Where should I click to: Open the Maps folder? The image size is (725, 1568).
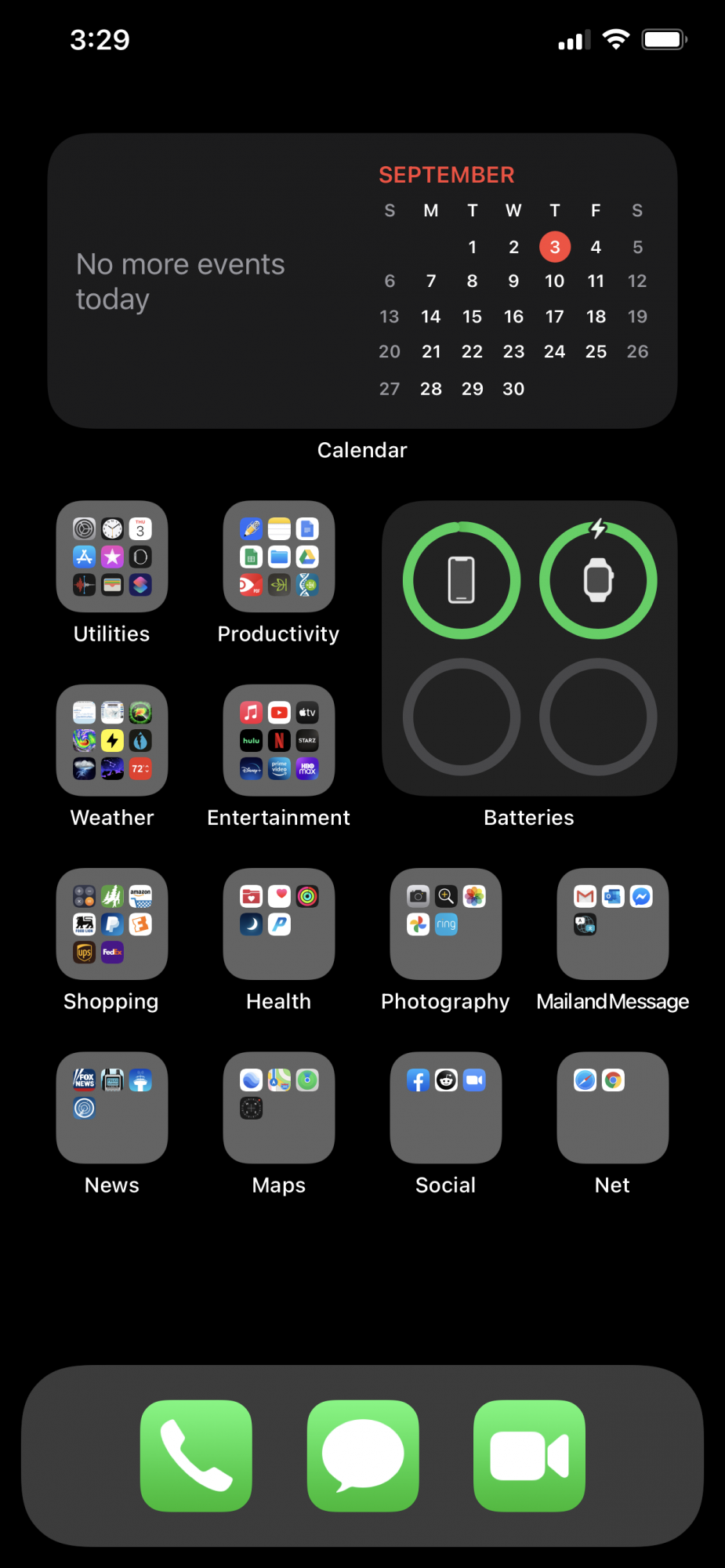click(x=279, y=1108)
